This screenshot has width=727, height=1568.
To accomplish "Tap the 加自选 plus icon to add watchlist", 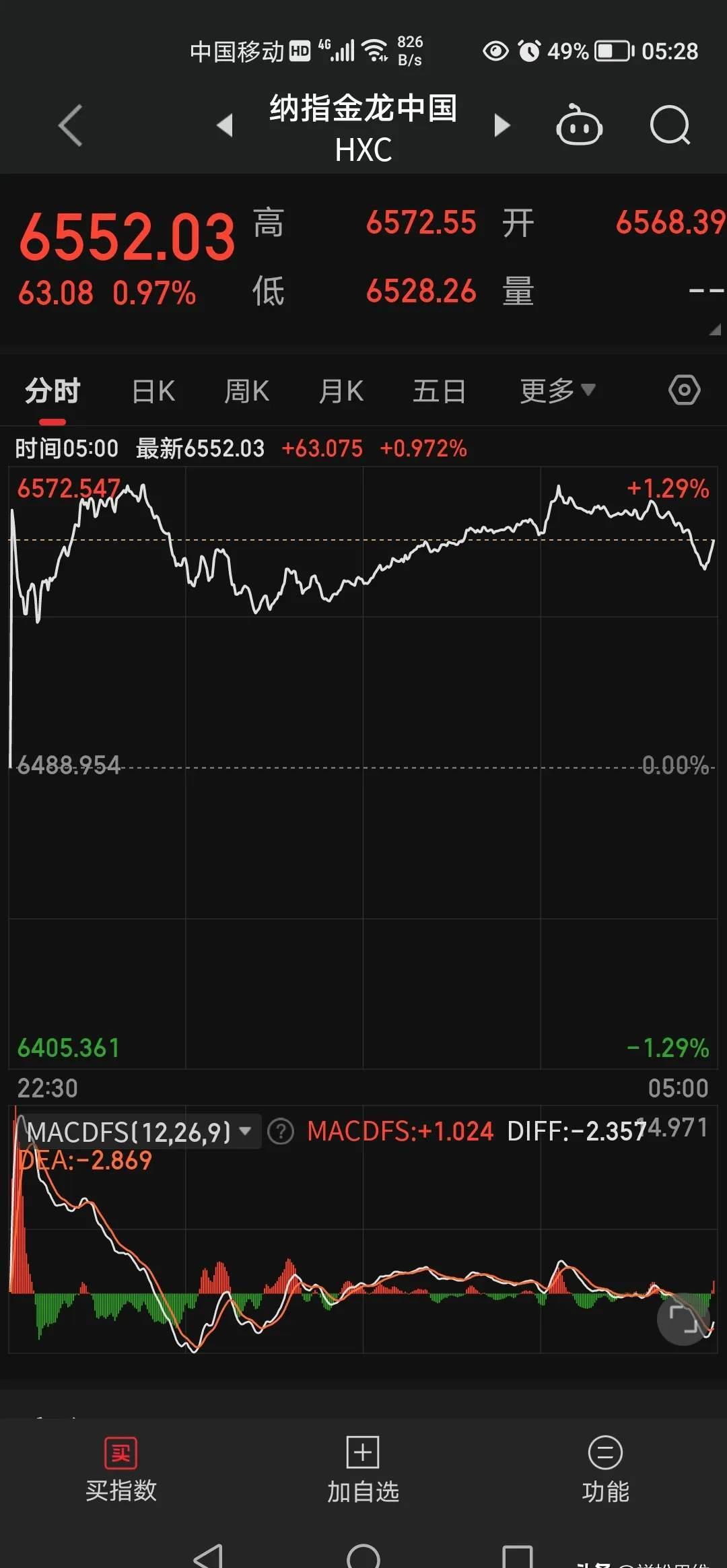I will pos(363,1452).
